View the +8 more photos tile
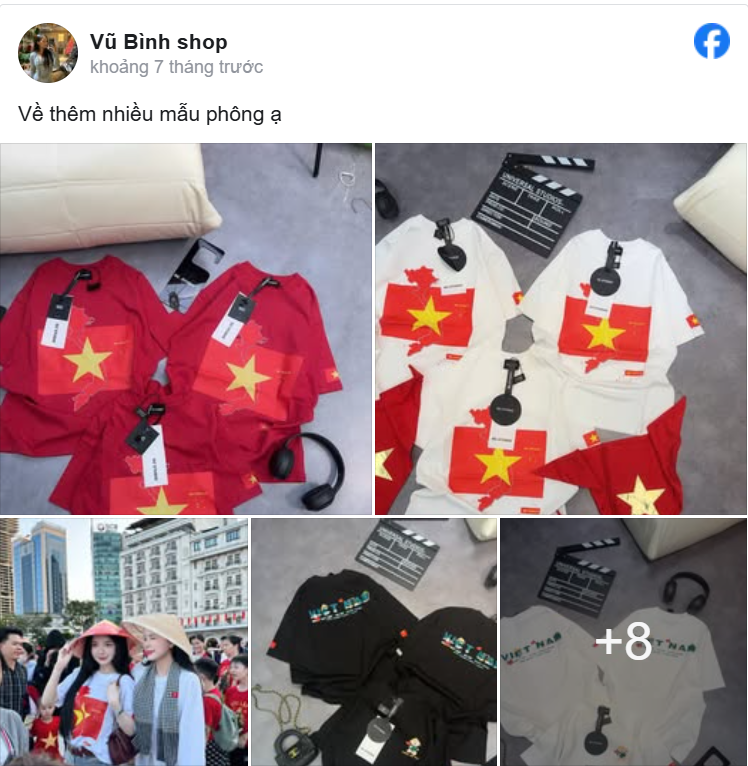The image size is (748, 766). (x=623, y=641)
